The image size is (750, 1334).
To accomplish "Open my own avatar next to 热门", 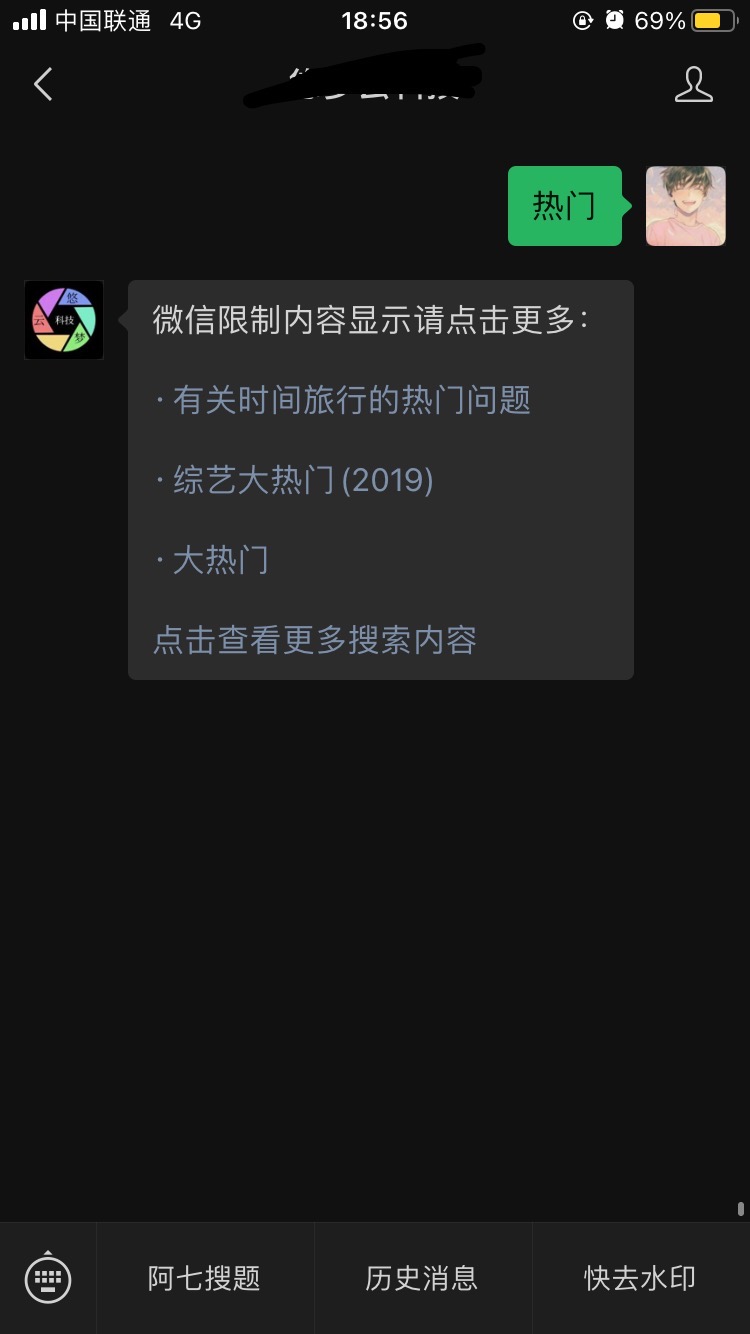I will coord(685,206).
